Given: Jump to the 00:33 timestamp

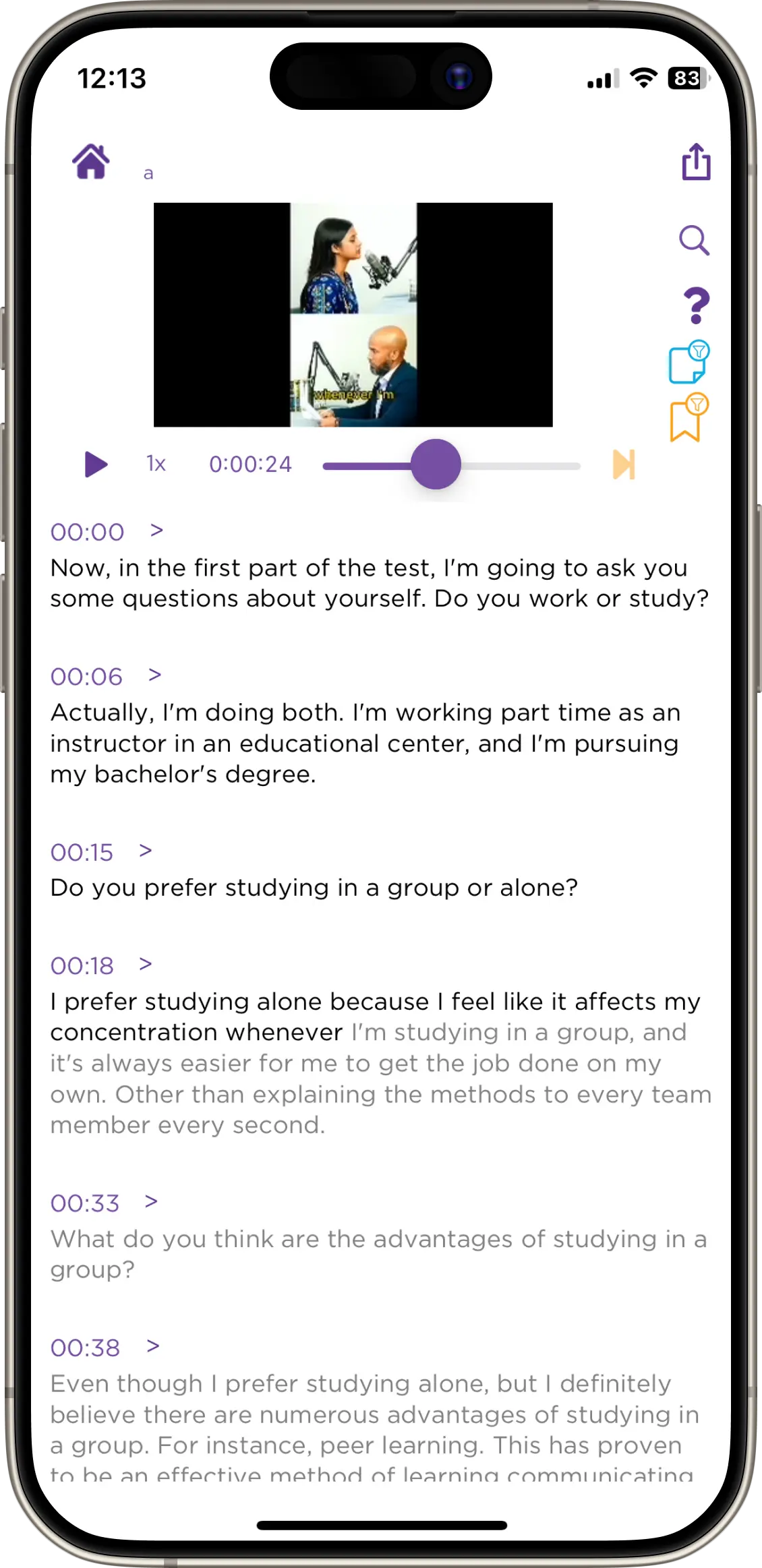Looking at the screenshot, I should click(x=85, y=1203).
